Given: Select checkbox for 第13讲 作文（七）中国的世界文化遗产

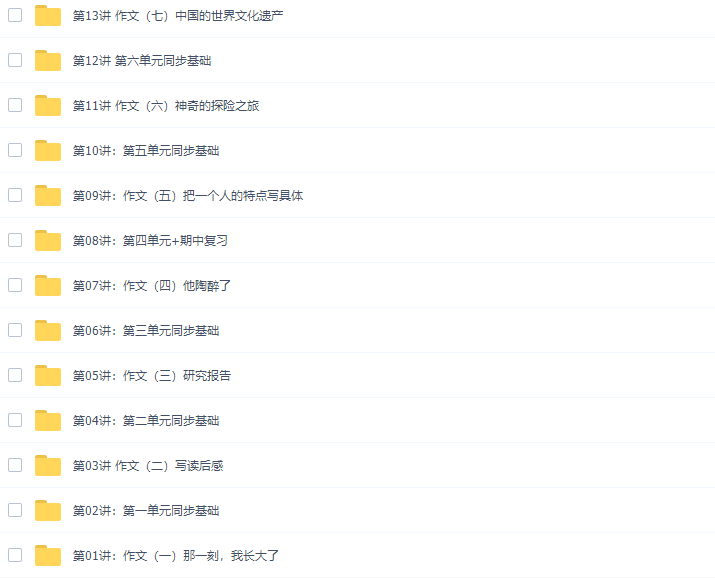Looking at the screenshot, I should [x=15, y=15].
